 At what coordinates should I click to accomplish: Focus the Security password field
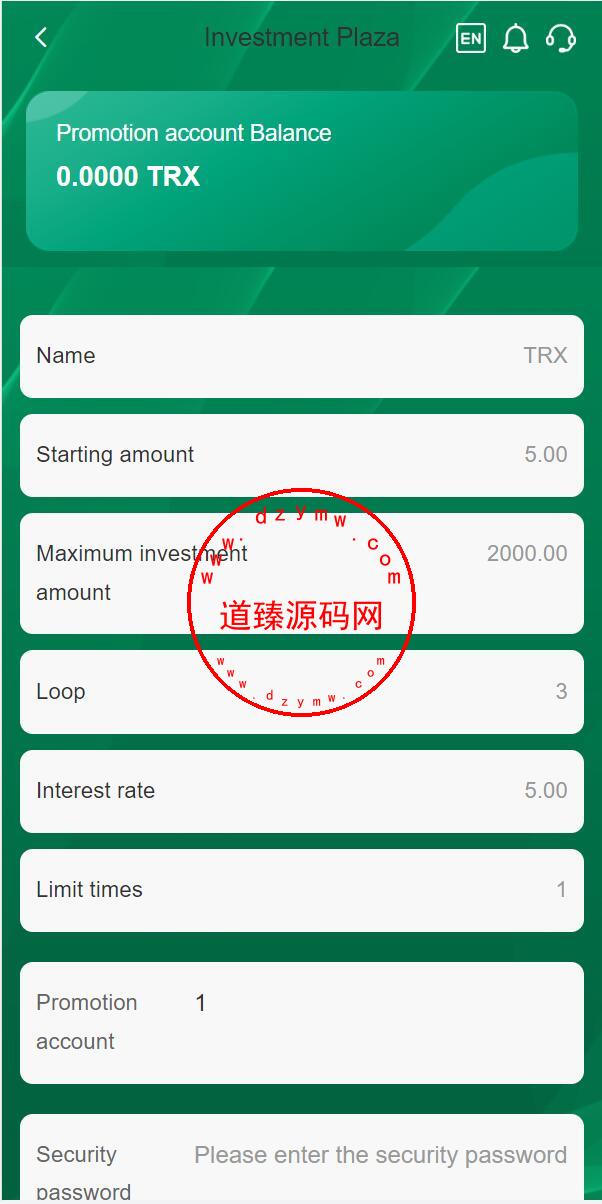click(x=380, y=1156)
